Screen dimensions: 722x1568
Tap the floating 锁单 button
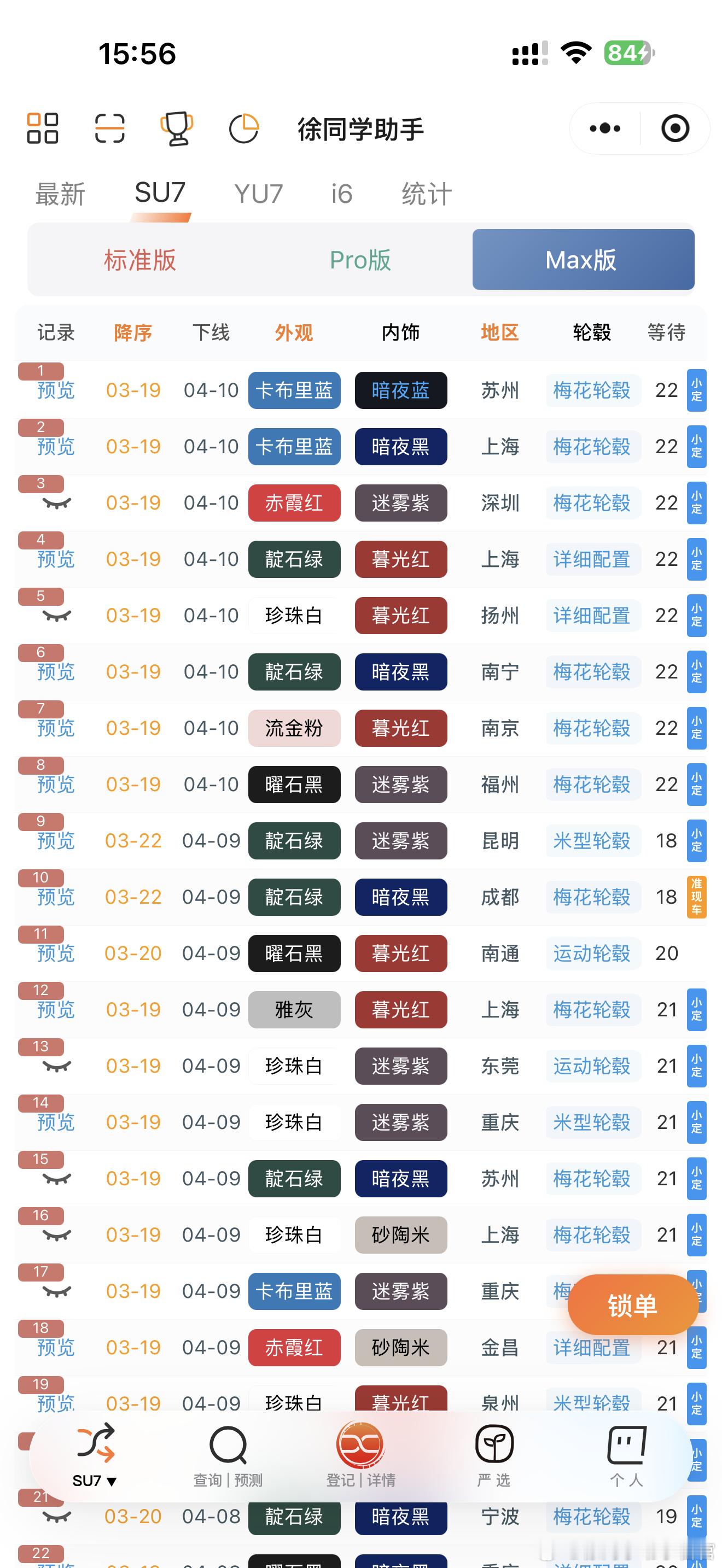(633, 1305)
